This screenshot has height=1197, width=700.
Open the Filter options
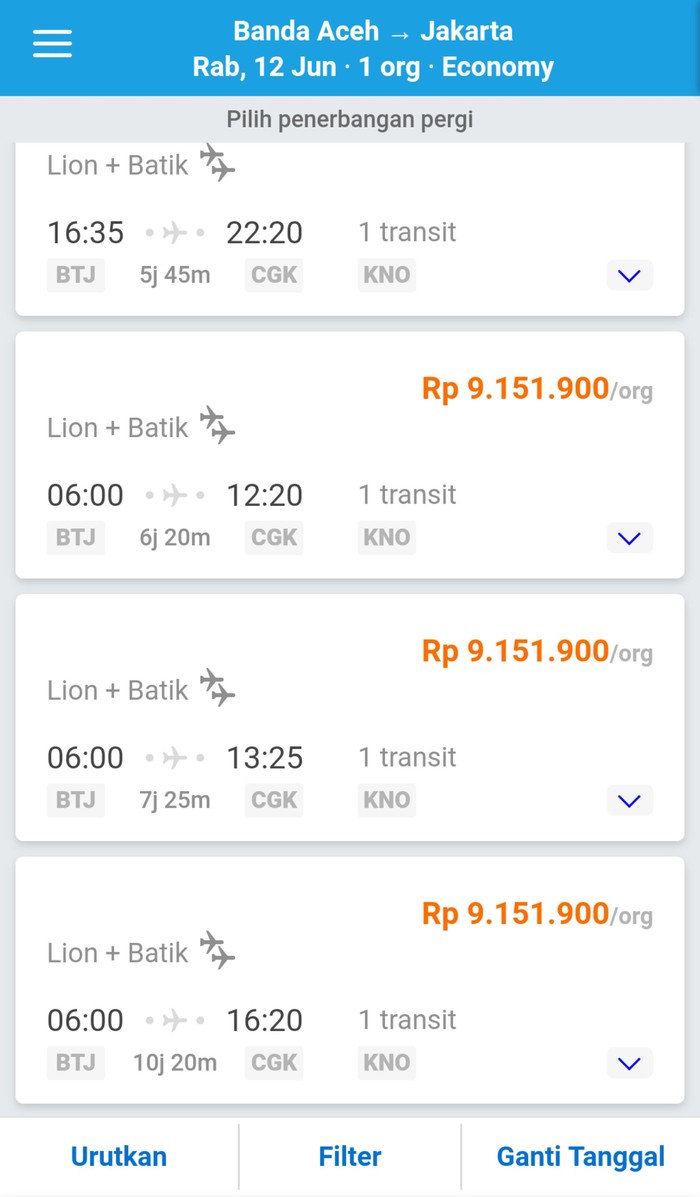click(x=350, y=1157)
